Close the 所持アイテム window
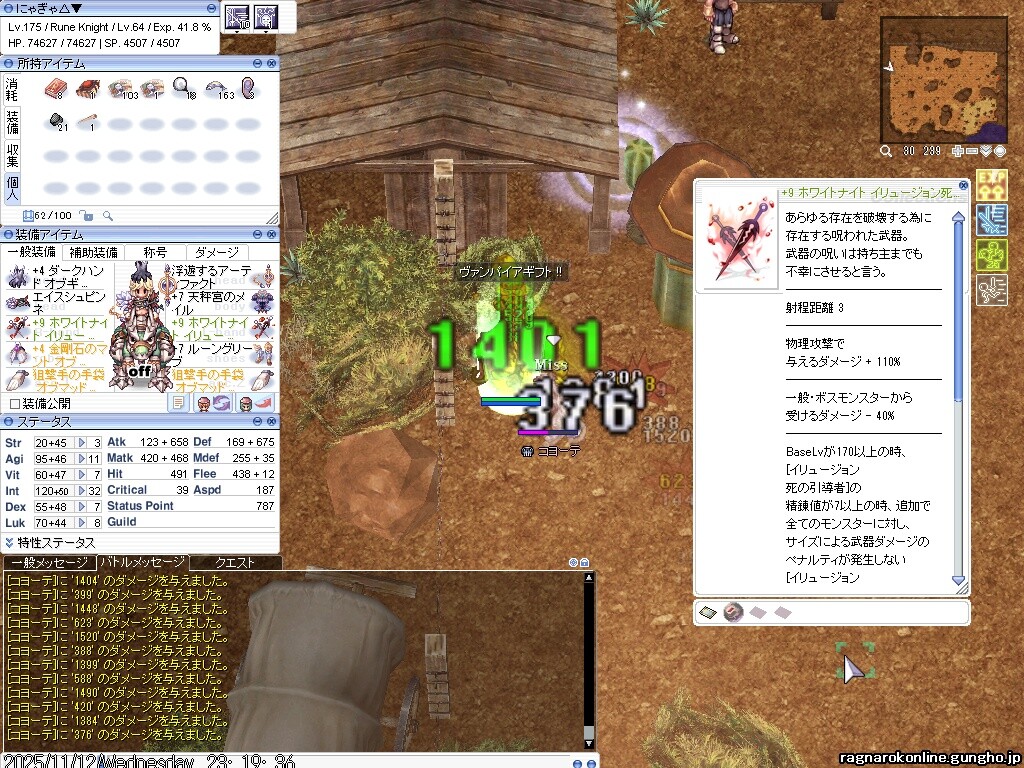Viewport: 1024px width, 768px height. point(272,64)
